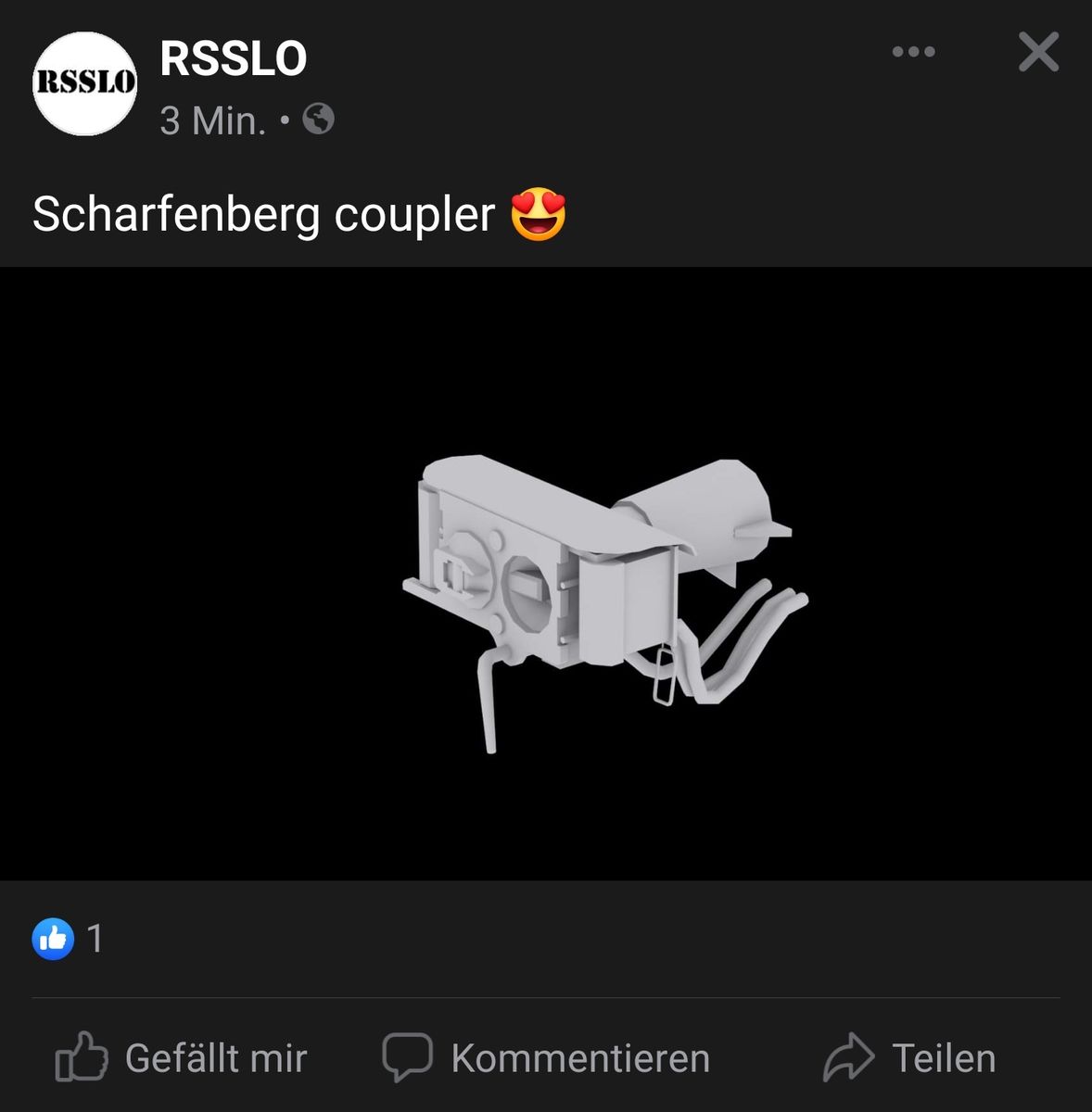
Task: Like the post with Gefällt mir
Action: [182, 1057]
